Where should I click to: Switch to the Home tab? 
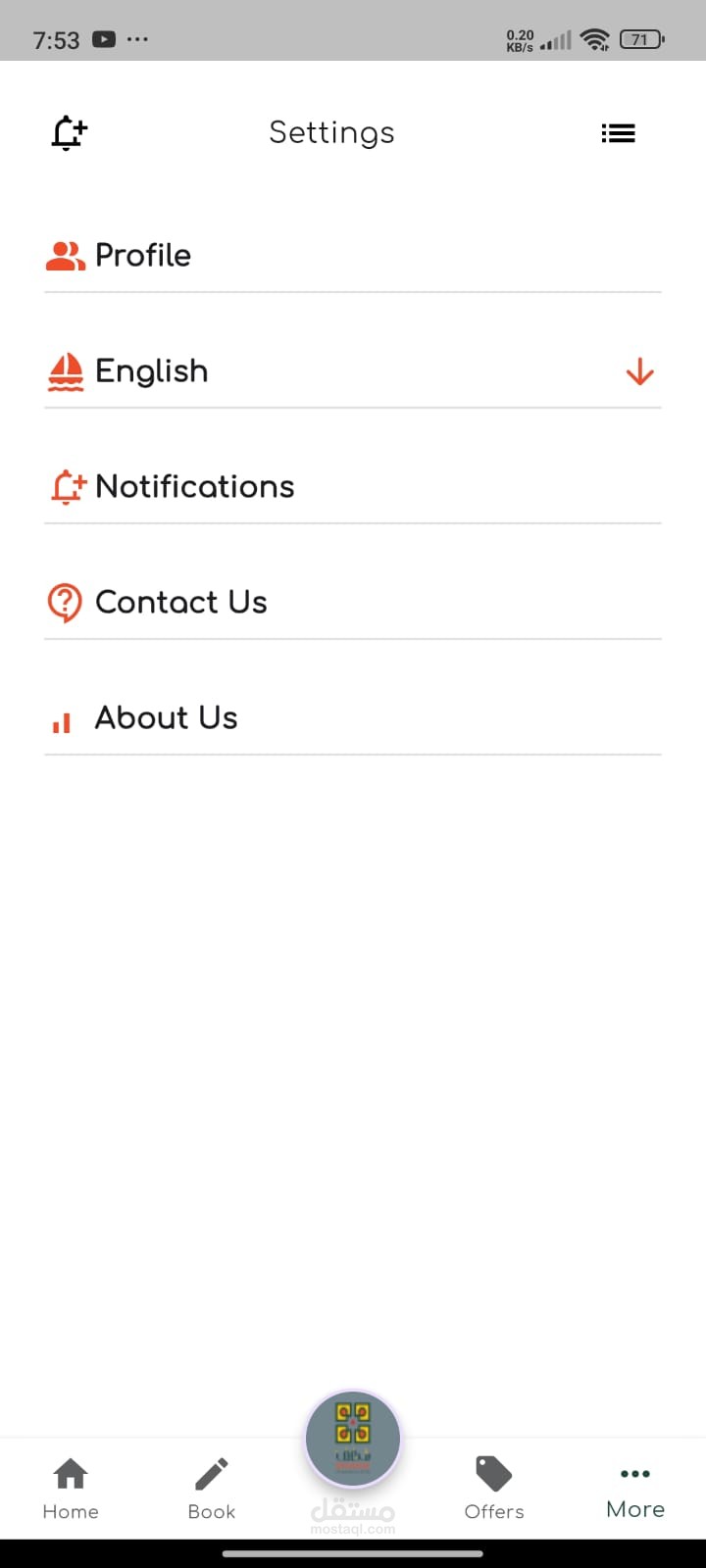(x=71, y=1488)
